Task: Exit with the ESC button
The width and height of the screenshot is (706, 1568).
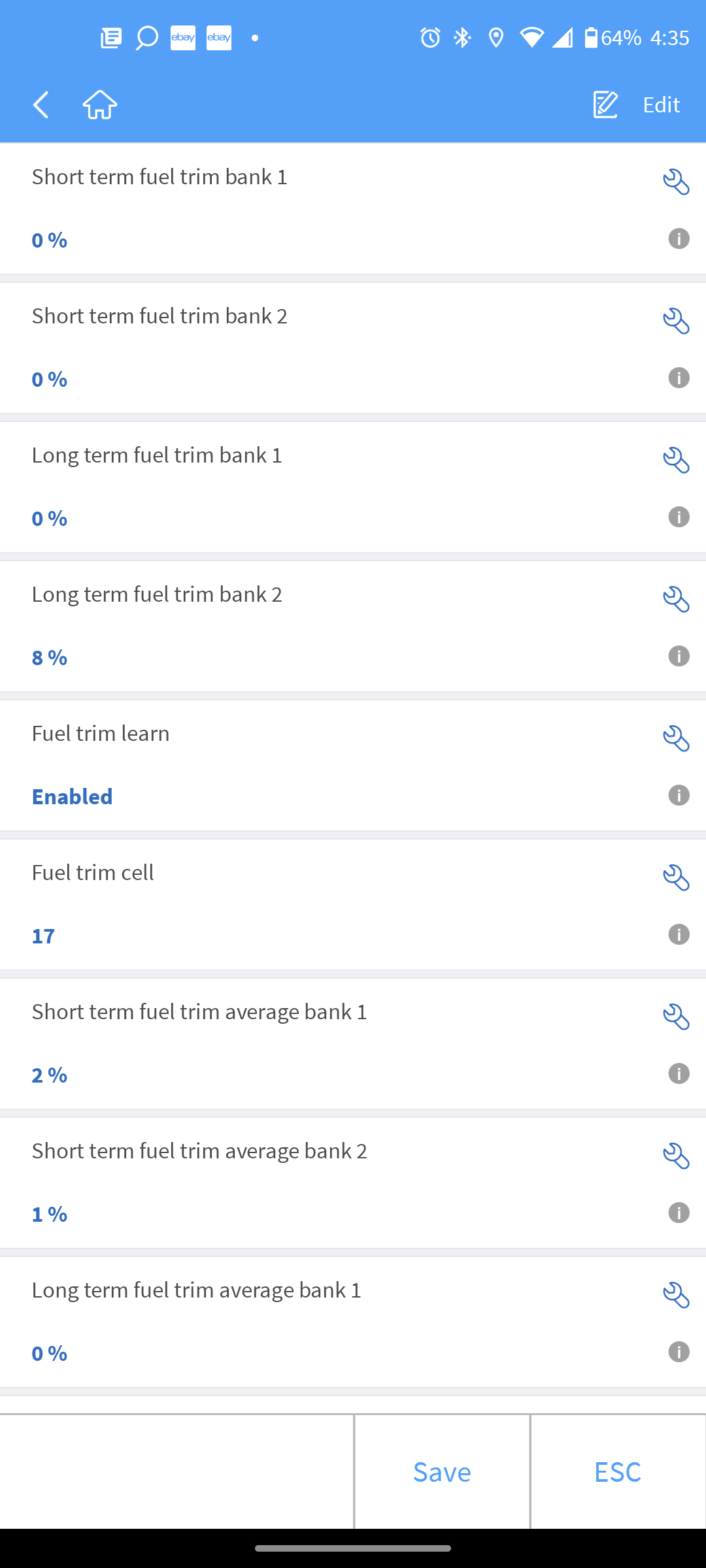Action: [x=618, y=1472]
